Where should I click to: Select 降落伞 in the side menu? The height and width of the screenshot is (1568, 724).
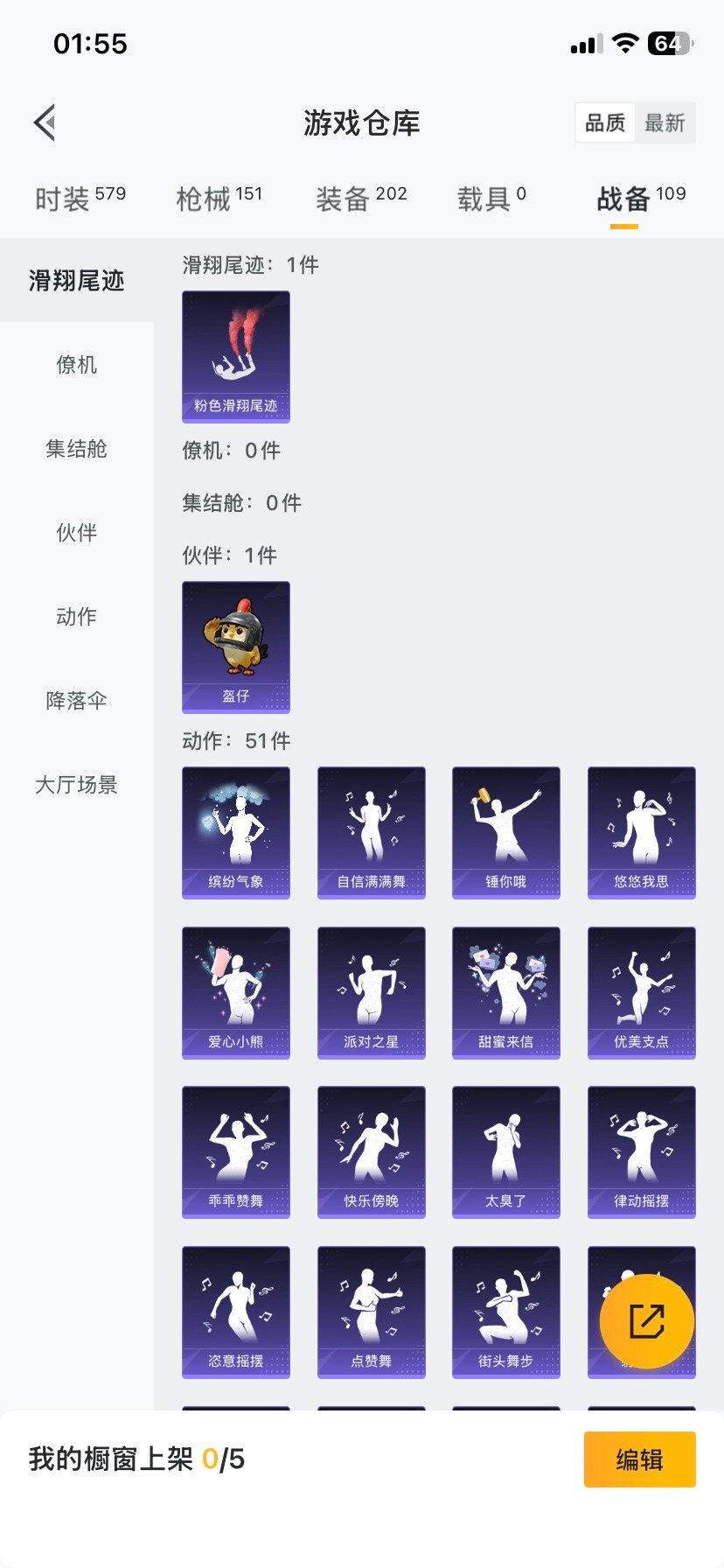(x=77, y=701)
